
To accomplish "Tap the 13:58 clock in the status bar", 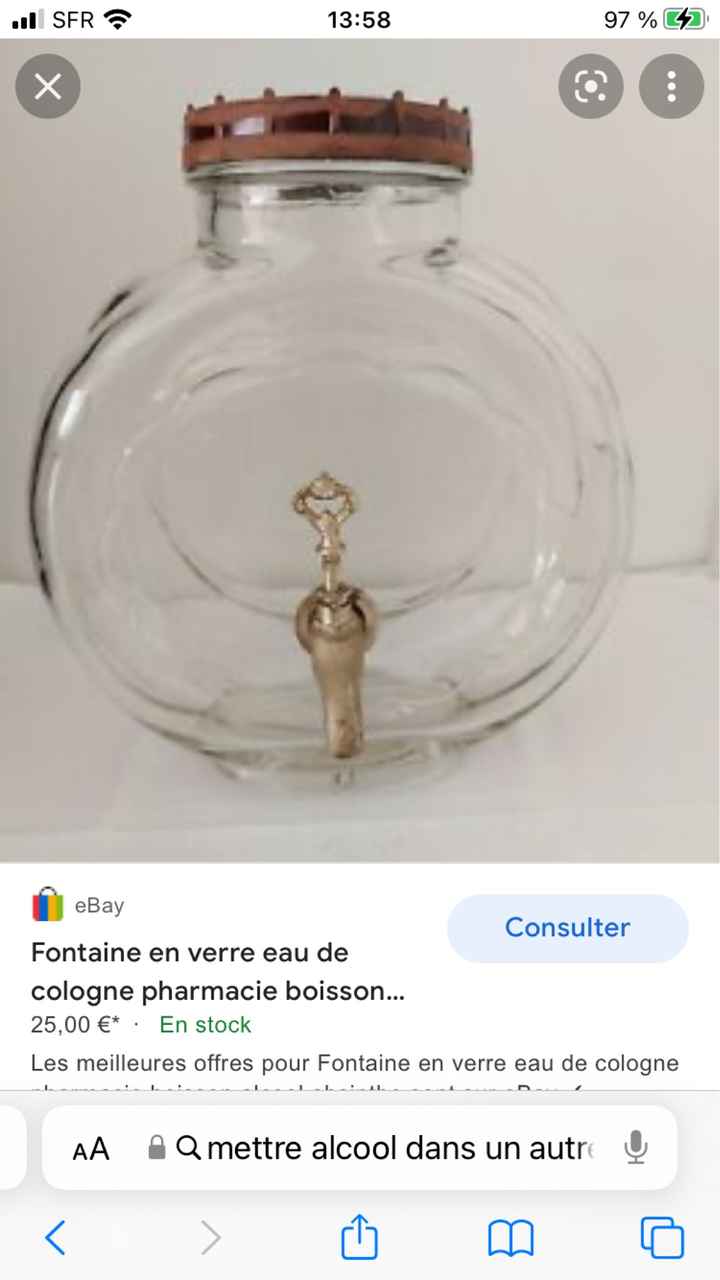I will coord(359,18).
